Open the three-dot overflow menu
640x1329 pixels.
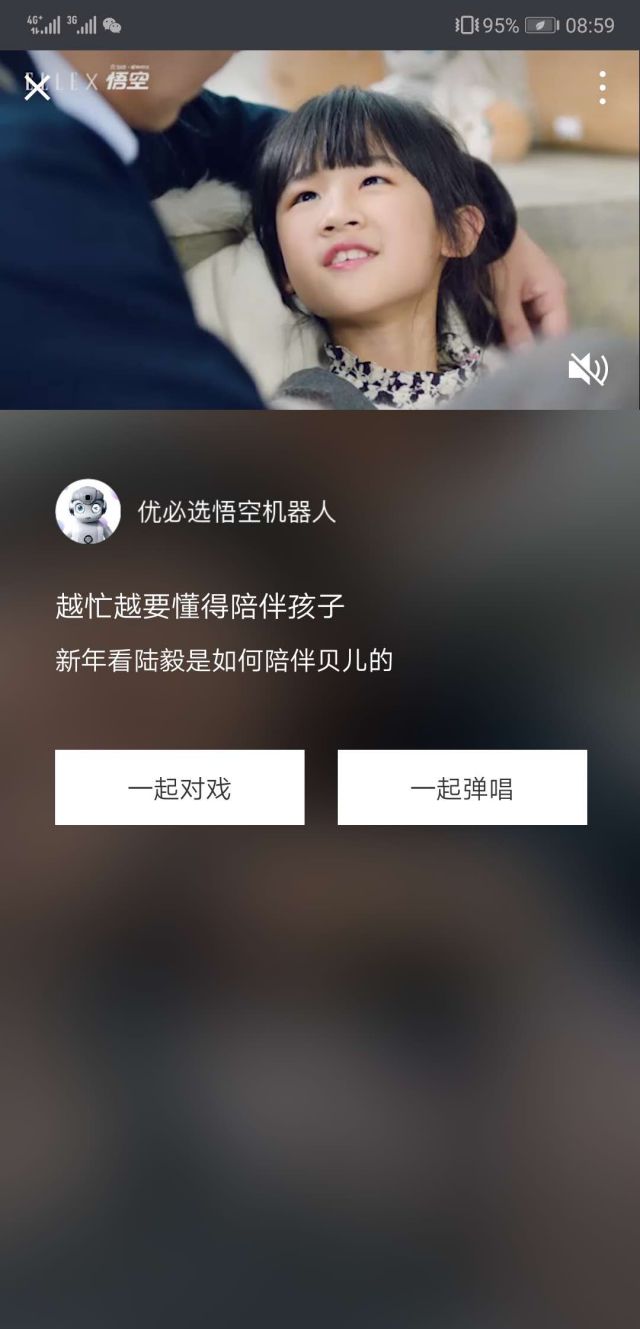click(602, 88)
